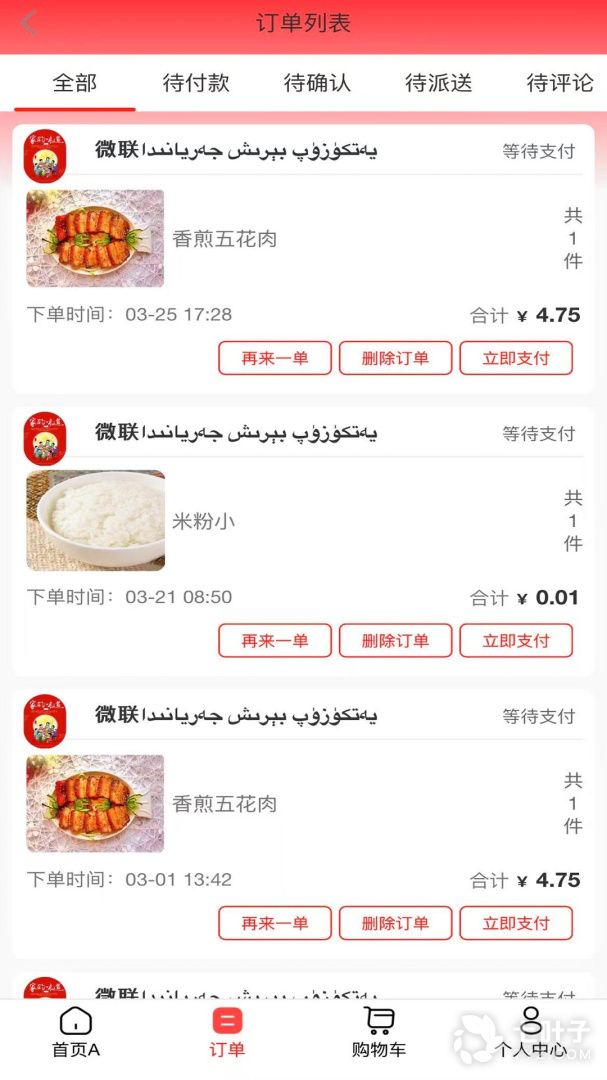The height and width of the screenshot is (1080, 607).
Task: Tap 立即支付 on the 03-01 13:42 order
Action: (516, 923)
